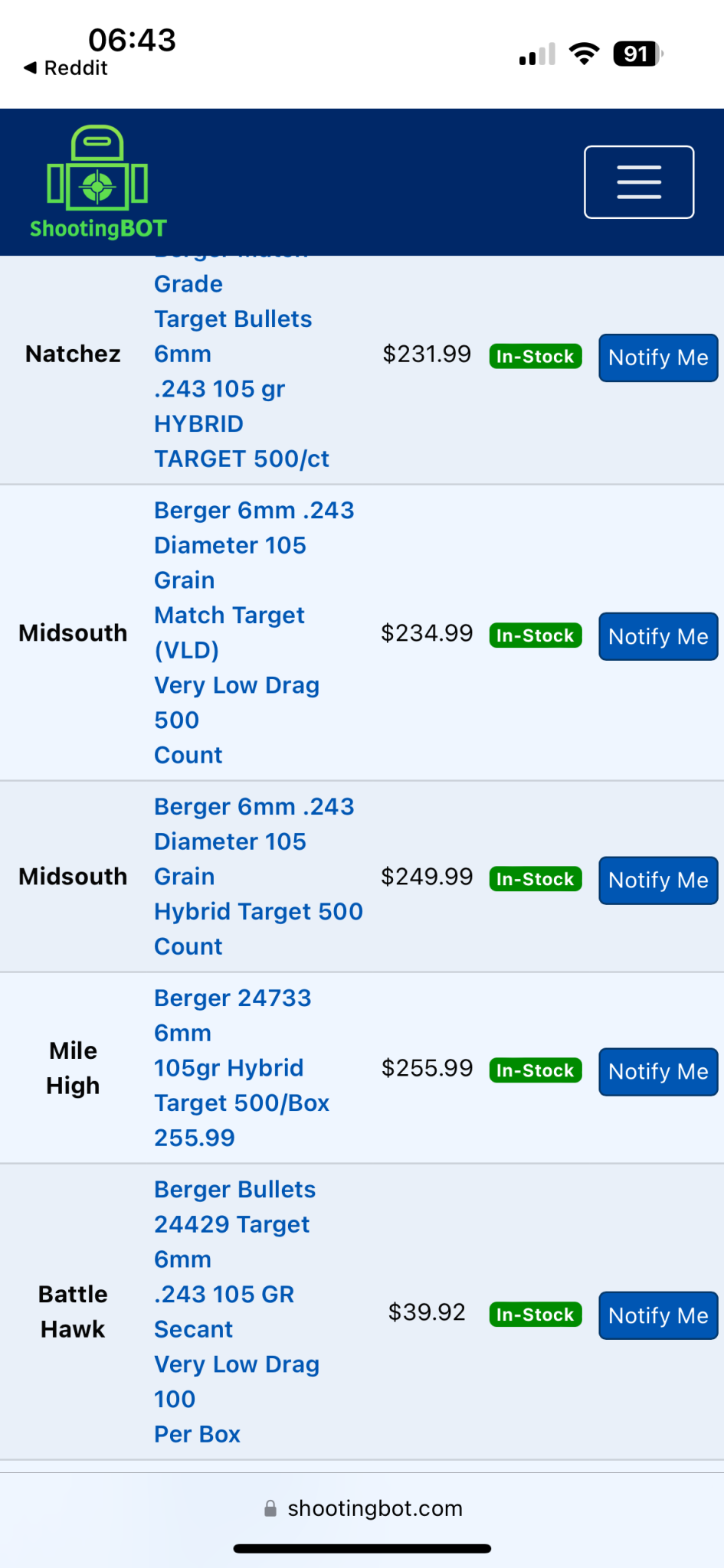Open Midsouth Hybrid Target 500 Count link

click(x=258, y=877)
